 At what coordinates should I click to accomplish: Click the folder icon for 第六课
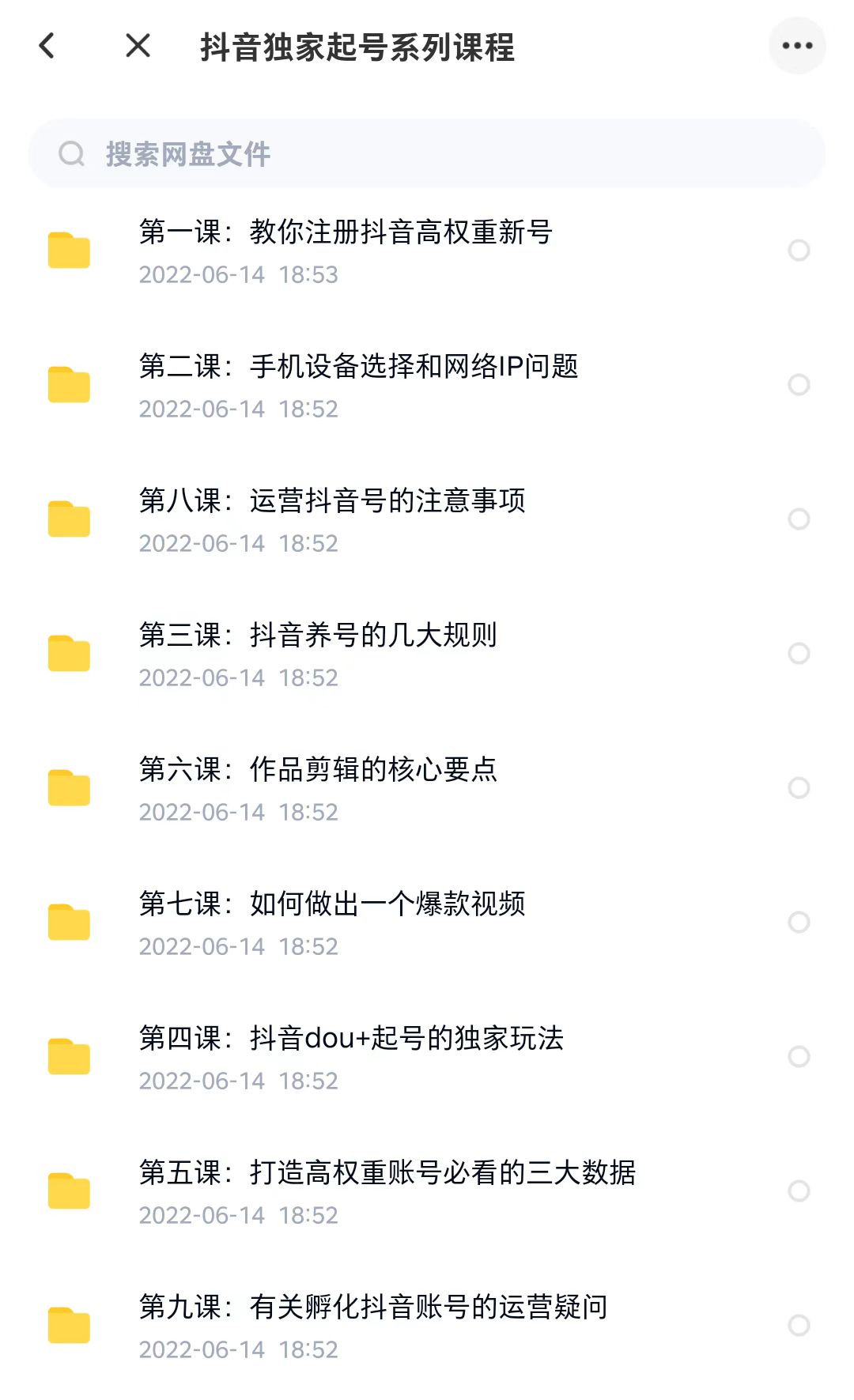click(x=69, y=788)
